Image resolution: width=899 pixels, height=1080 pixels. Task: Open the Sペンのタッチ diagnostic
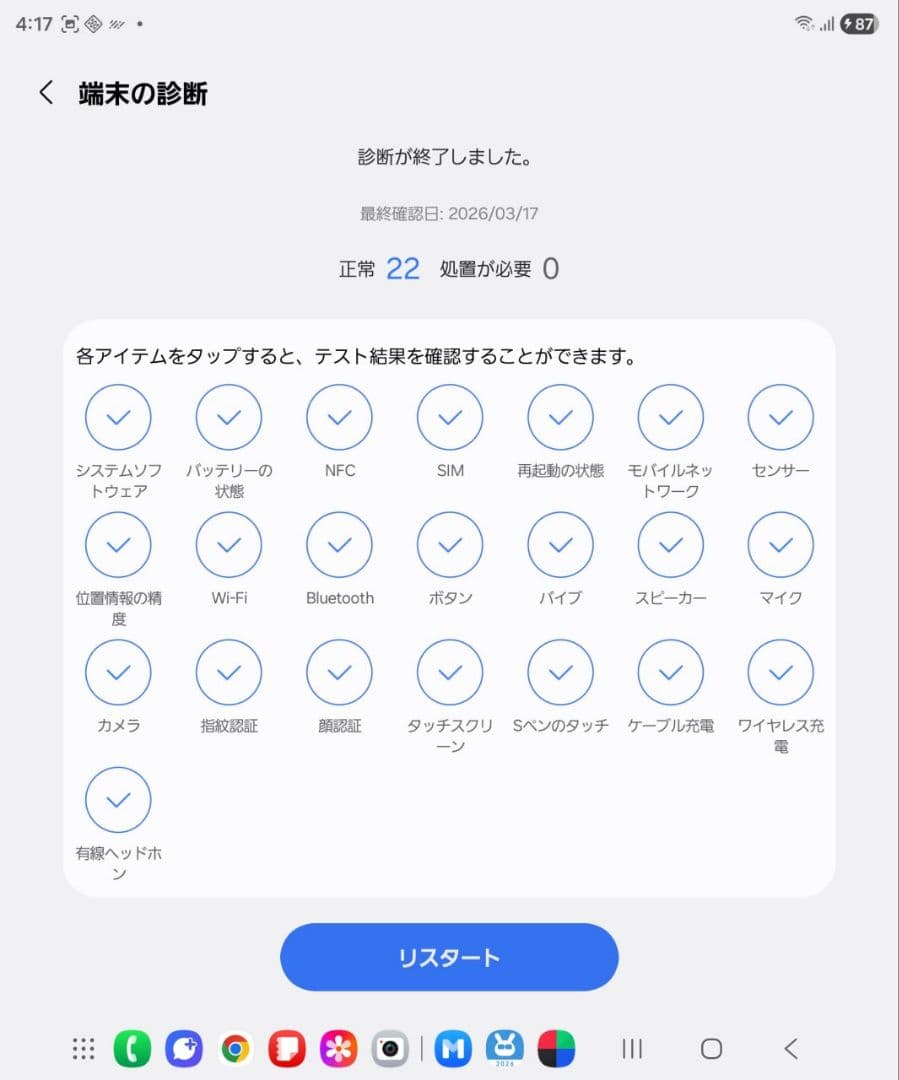[559, 672]
